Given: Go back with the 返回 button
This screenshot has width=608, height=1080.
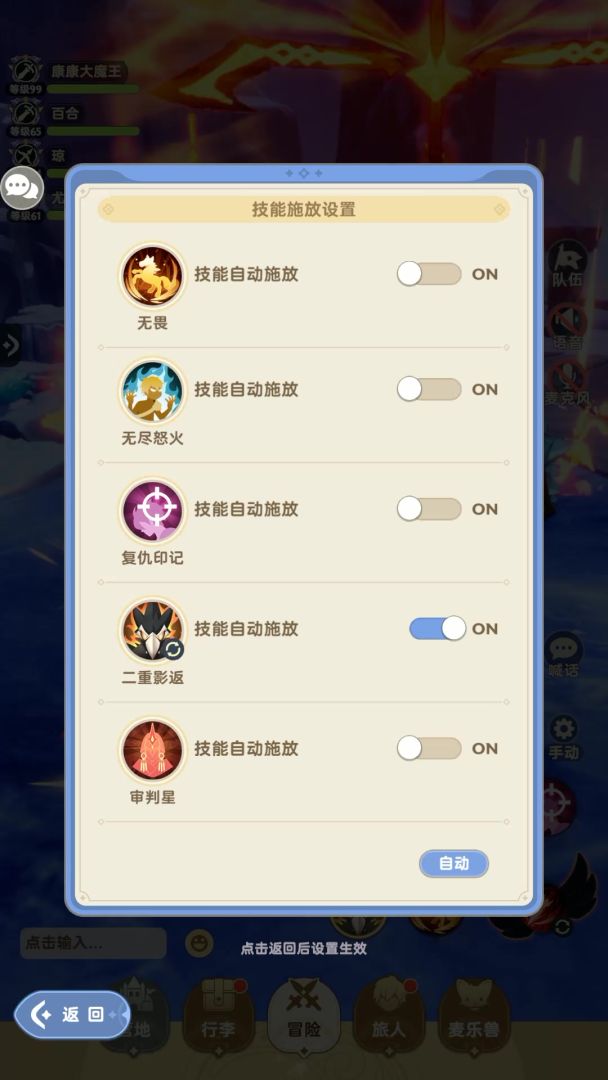Looking at the screenshot, I should (72, 1014).
